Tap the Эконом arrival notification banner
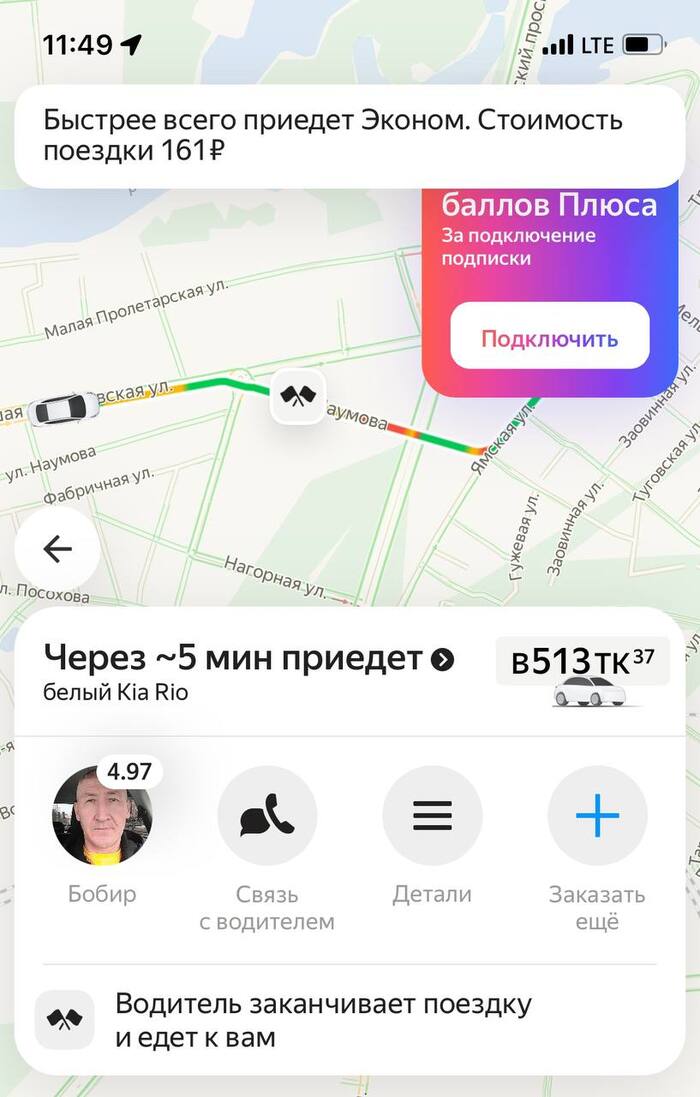Screen dimensions: 700x1097 point(349,137)
